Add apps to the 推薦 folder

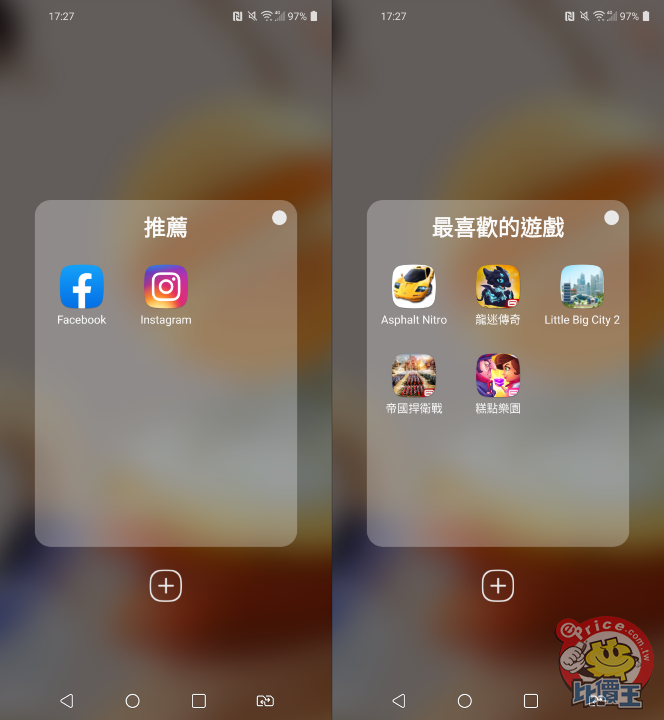(x=166, y=586)
